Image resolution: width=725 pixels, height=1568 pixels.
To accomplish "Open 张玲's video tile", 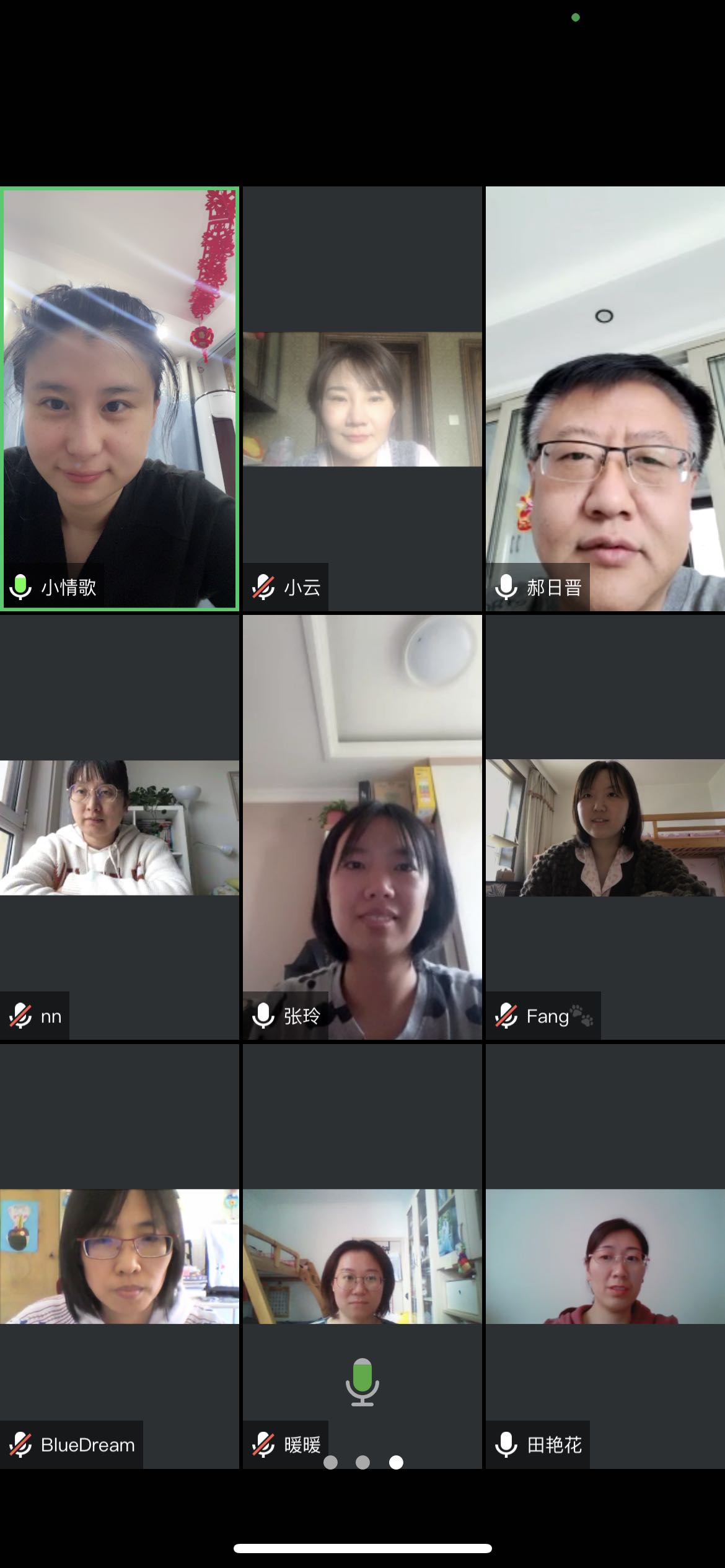I will [362, 827].
